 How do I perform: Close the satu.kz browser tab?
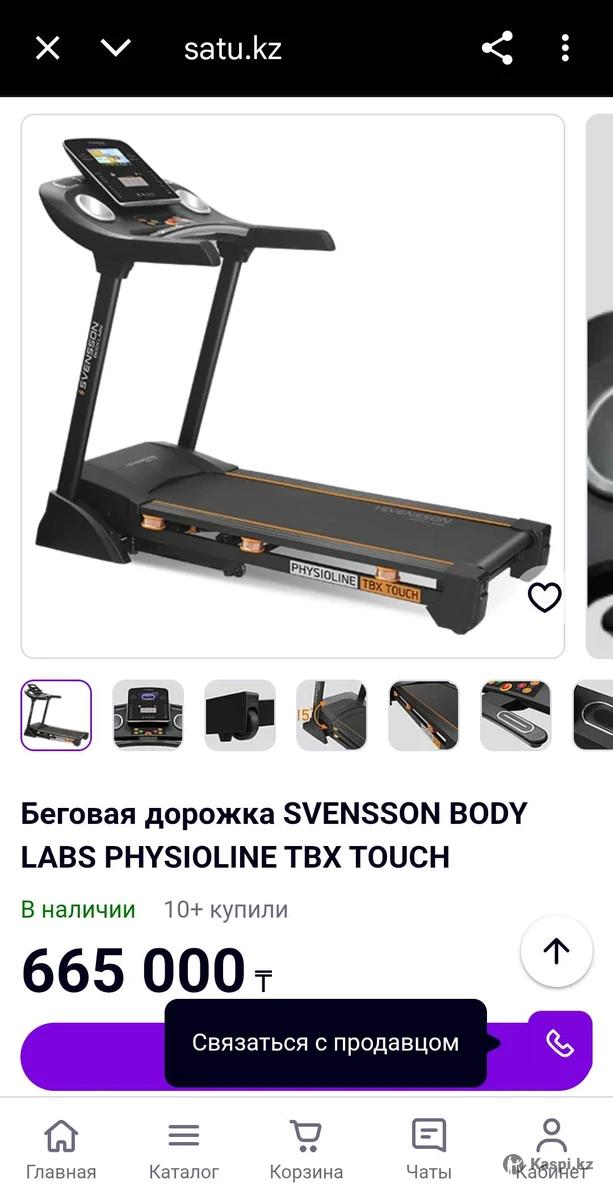tap(47, 48)
